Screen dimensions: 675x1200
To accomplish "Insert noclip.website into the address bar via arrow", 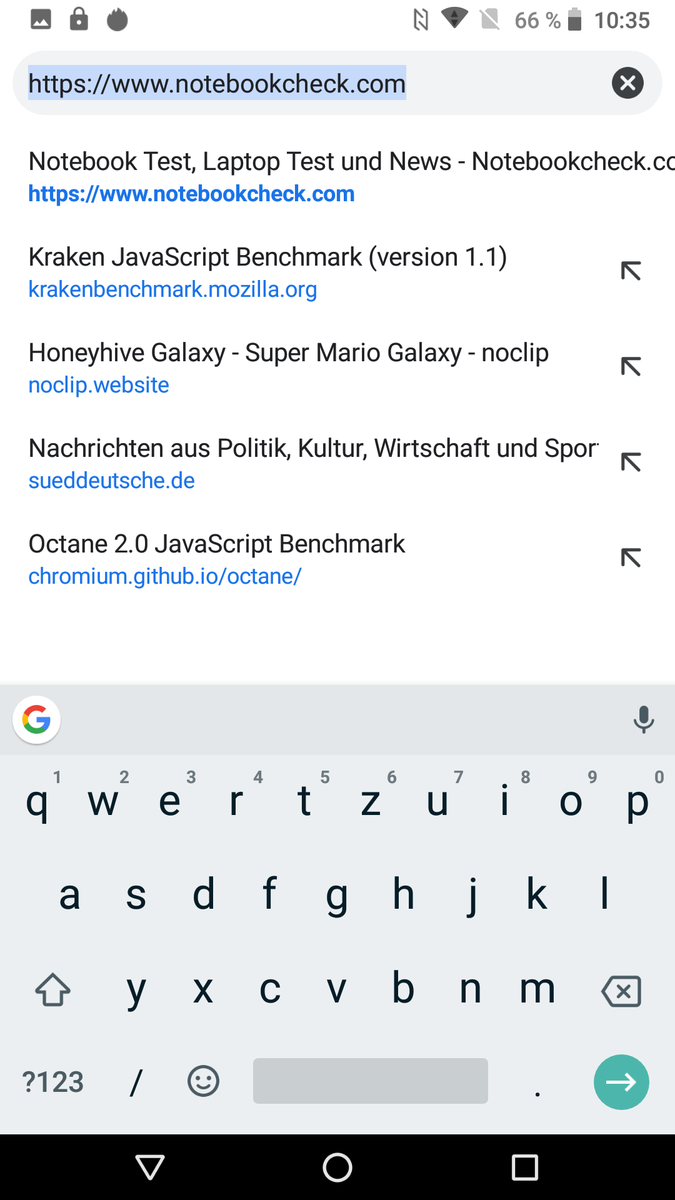I will tap(630, 367).
